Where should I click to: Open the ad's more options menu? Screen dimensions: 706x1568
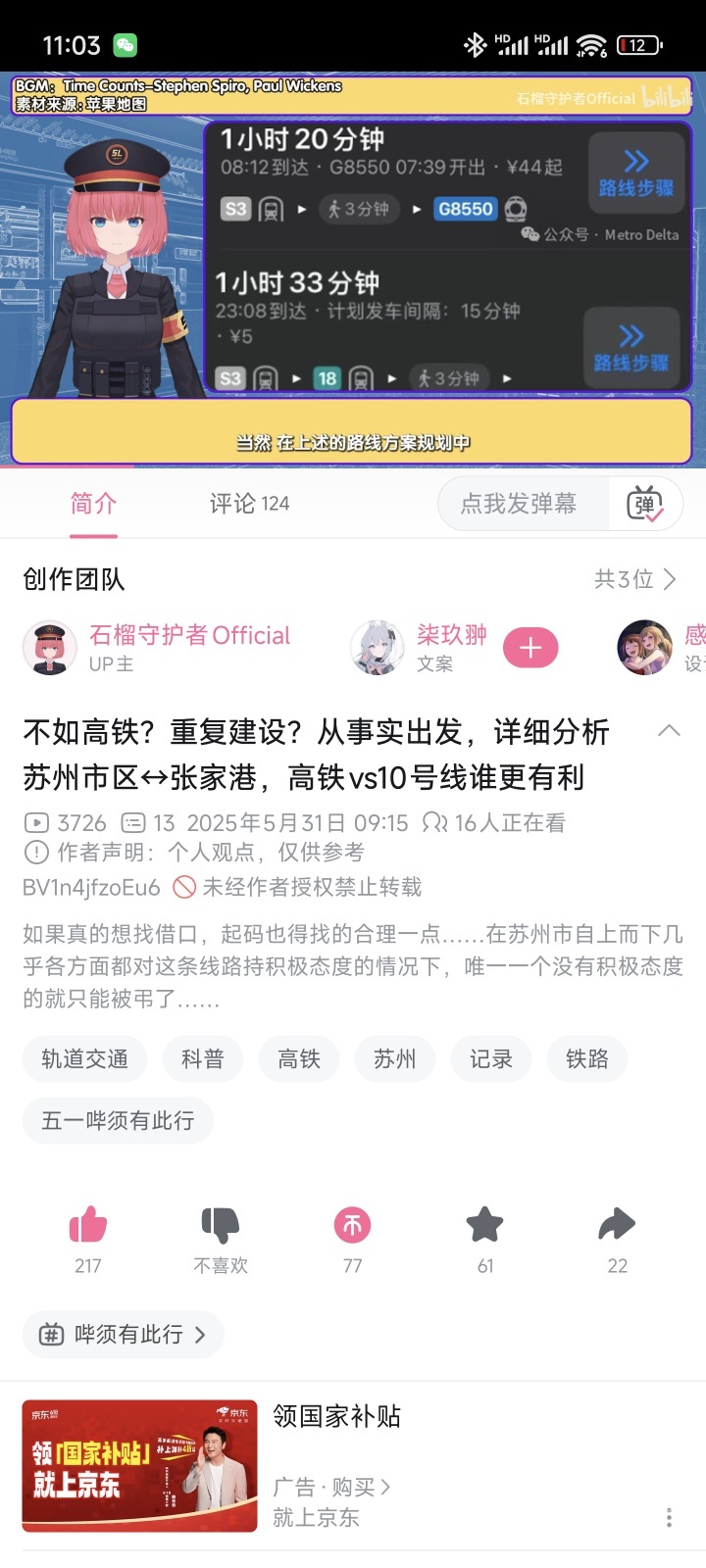coord(669,1518)
